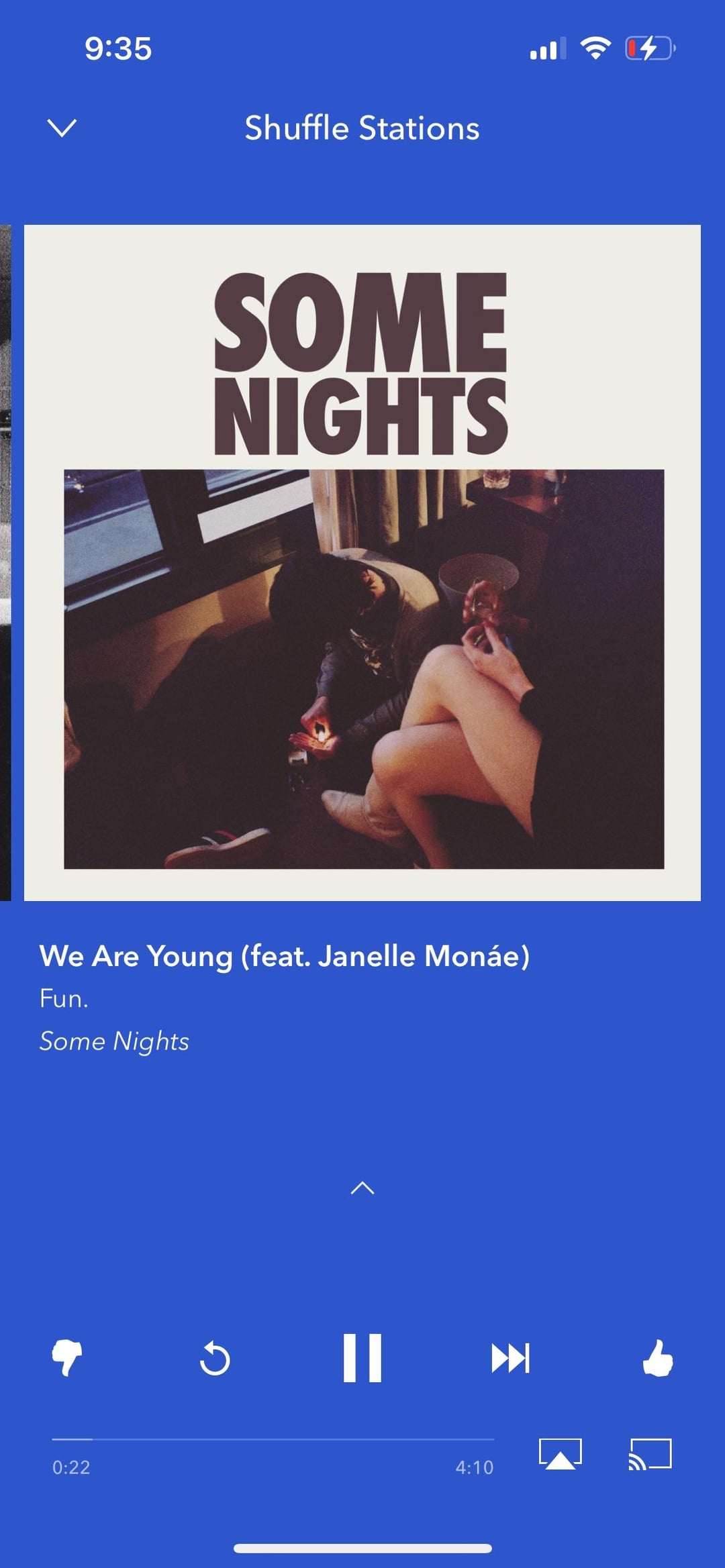
Task: Pause We Are Young
Action: [362, 1358]
